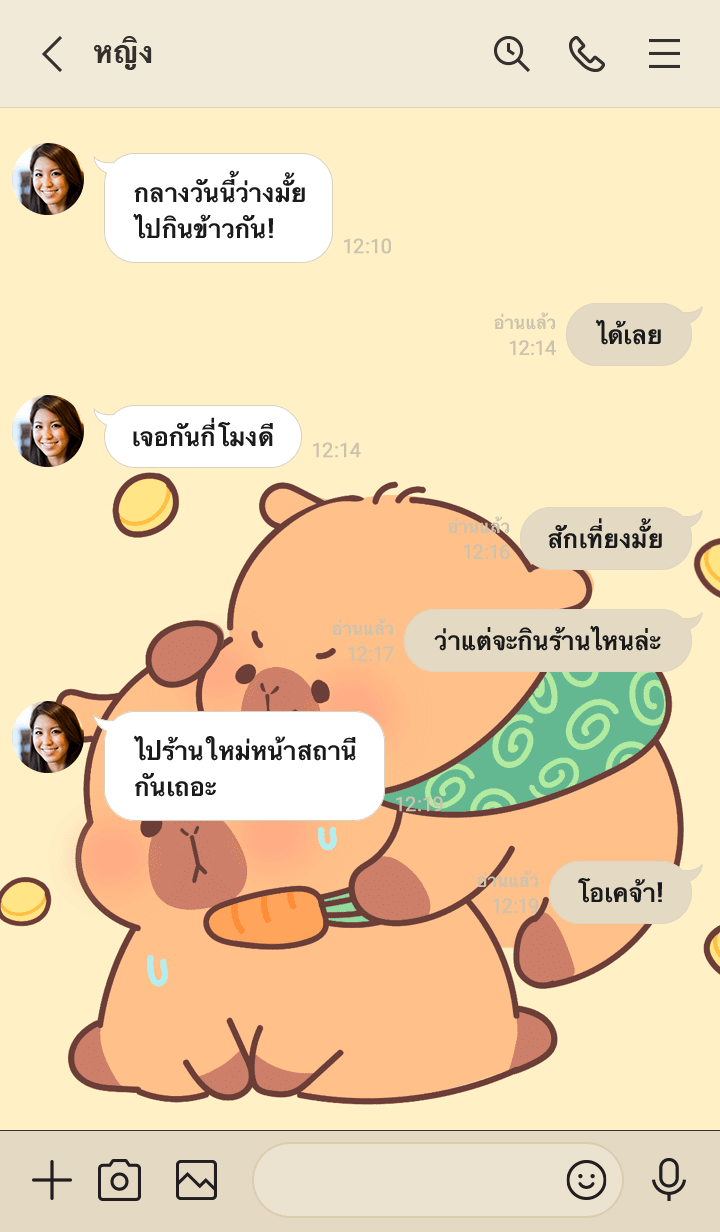Open the chat menu hamburger icon
This screenshot has height=1232, width=720.
click(x=664, y=54)
